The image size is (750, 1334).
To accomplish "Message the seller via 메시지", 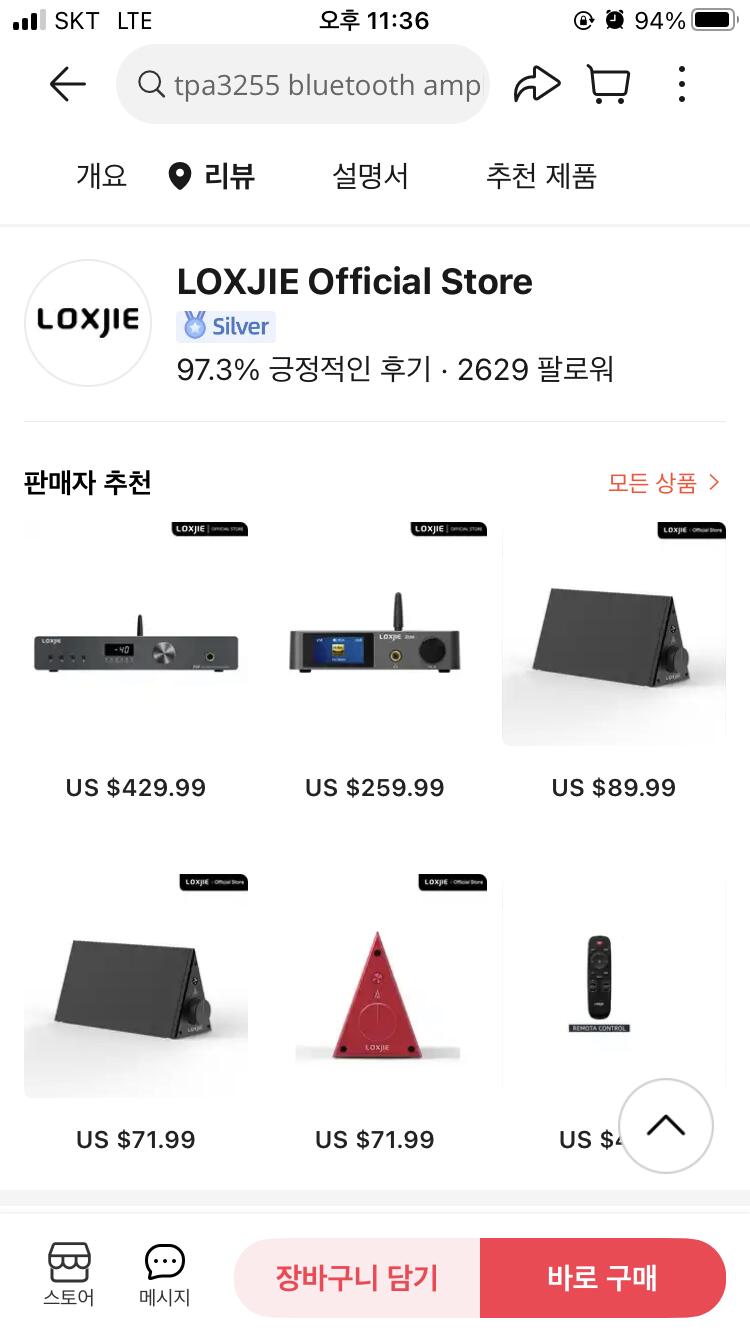I will [x=165, y=1275].
